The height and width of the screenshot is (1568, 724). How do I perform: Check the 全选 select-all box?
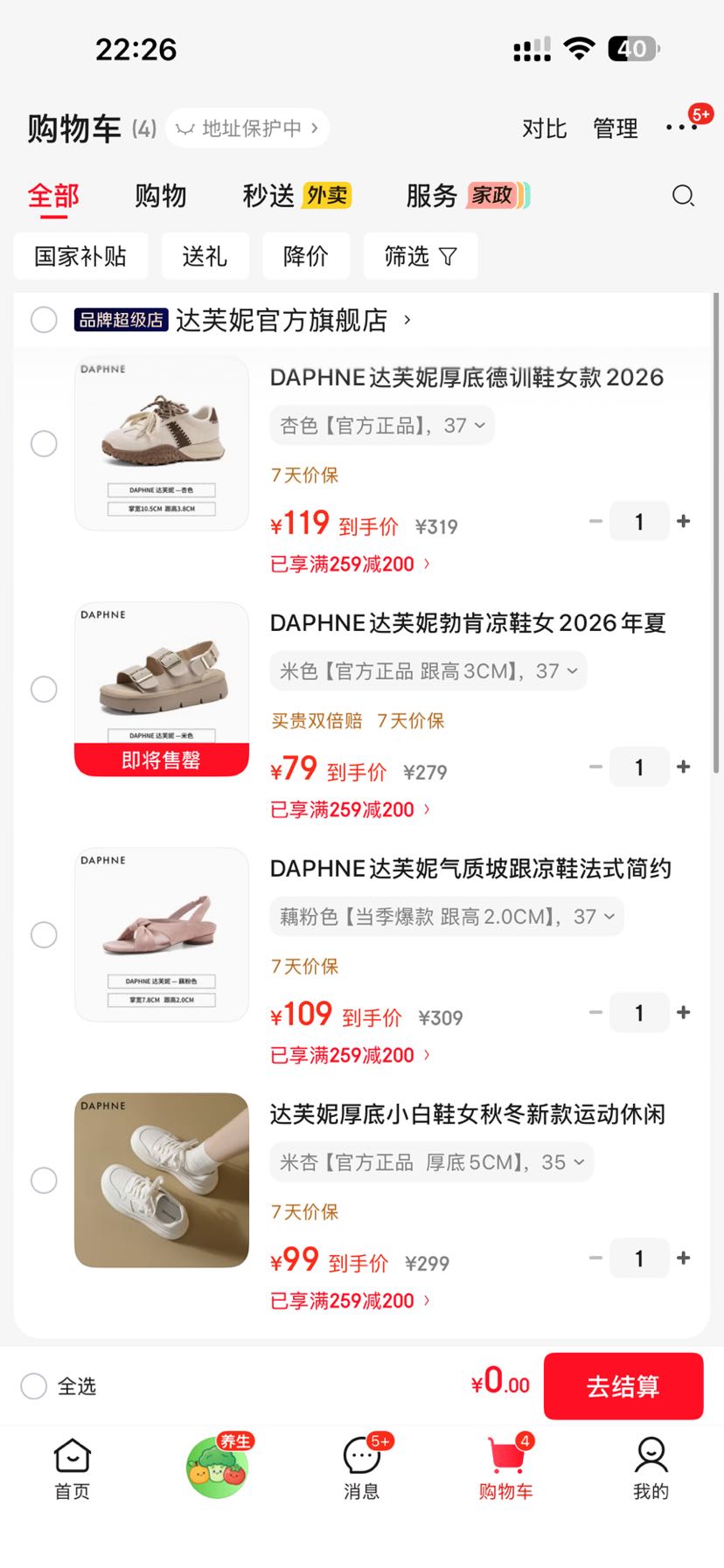[33, 1386]
